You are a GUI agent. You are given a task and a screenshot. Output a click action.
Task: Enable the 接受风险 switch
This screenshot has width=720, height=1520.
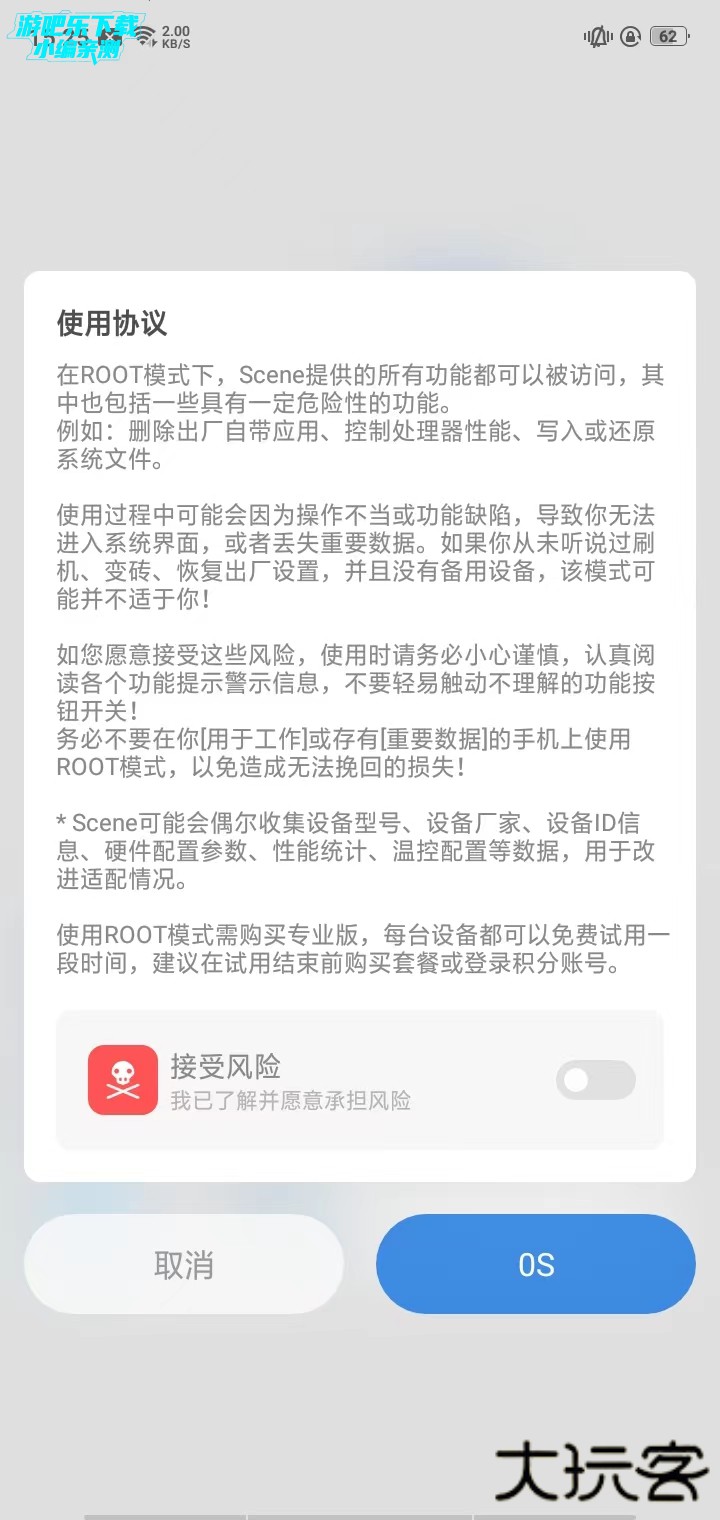coord(595,1080)
